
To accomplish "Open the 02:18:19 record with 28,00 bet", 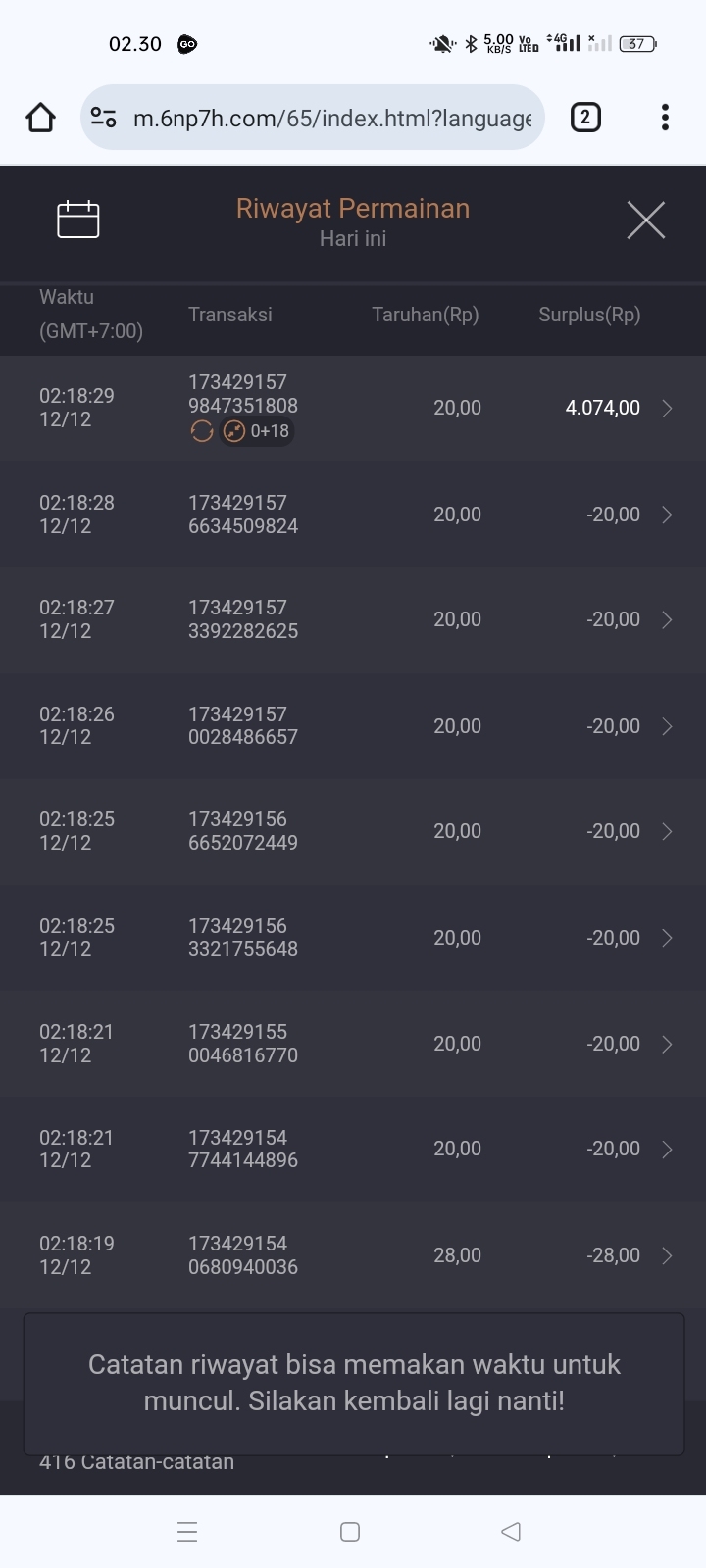I will pyautogui.click(x=353, y=1255).
